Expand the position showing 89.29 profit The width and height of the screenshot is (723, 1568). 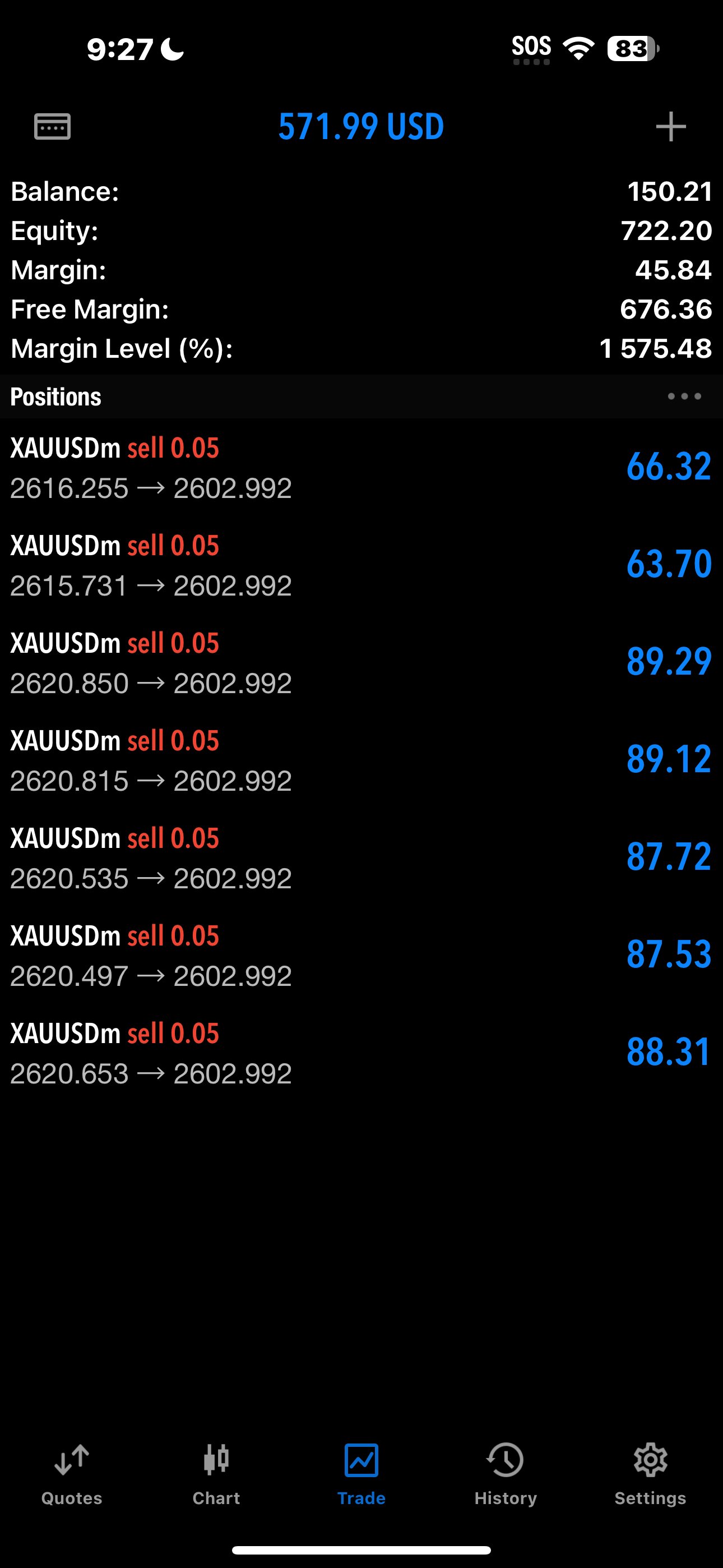coord(361,662)
